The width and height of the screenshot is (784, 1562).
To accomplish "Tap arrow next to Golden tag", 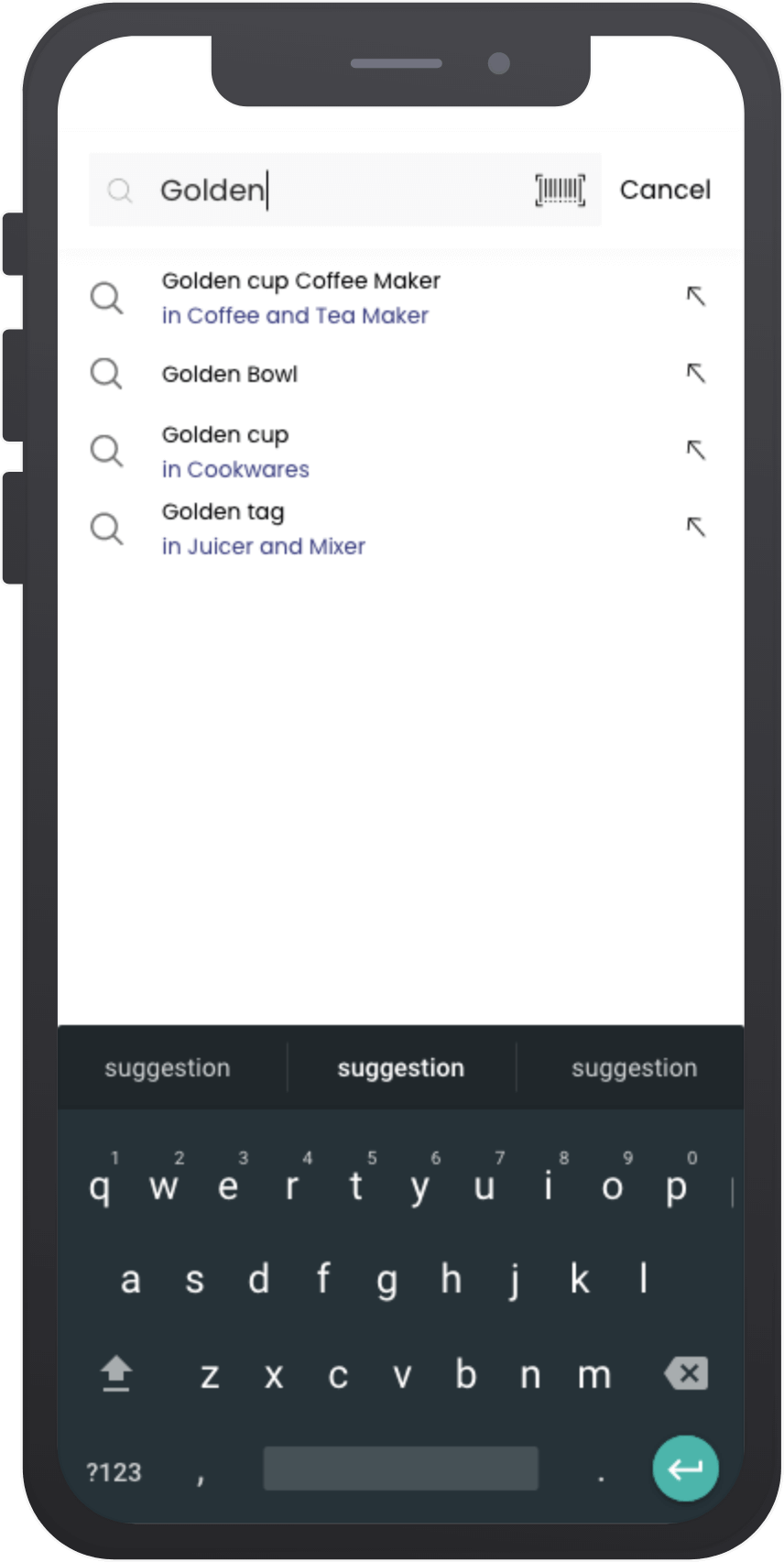I will click(696, 527).
